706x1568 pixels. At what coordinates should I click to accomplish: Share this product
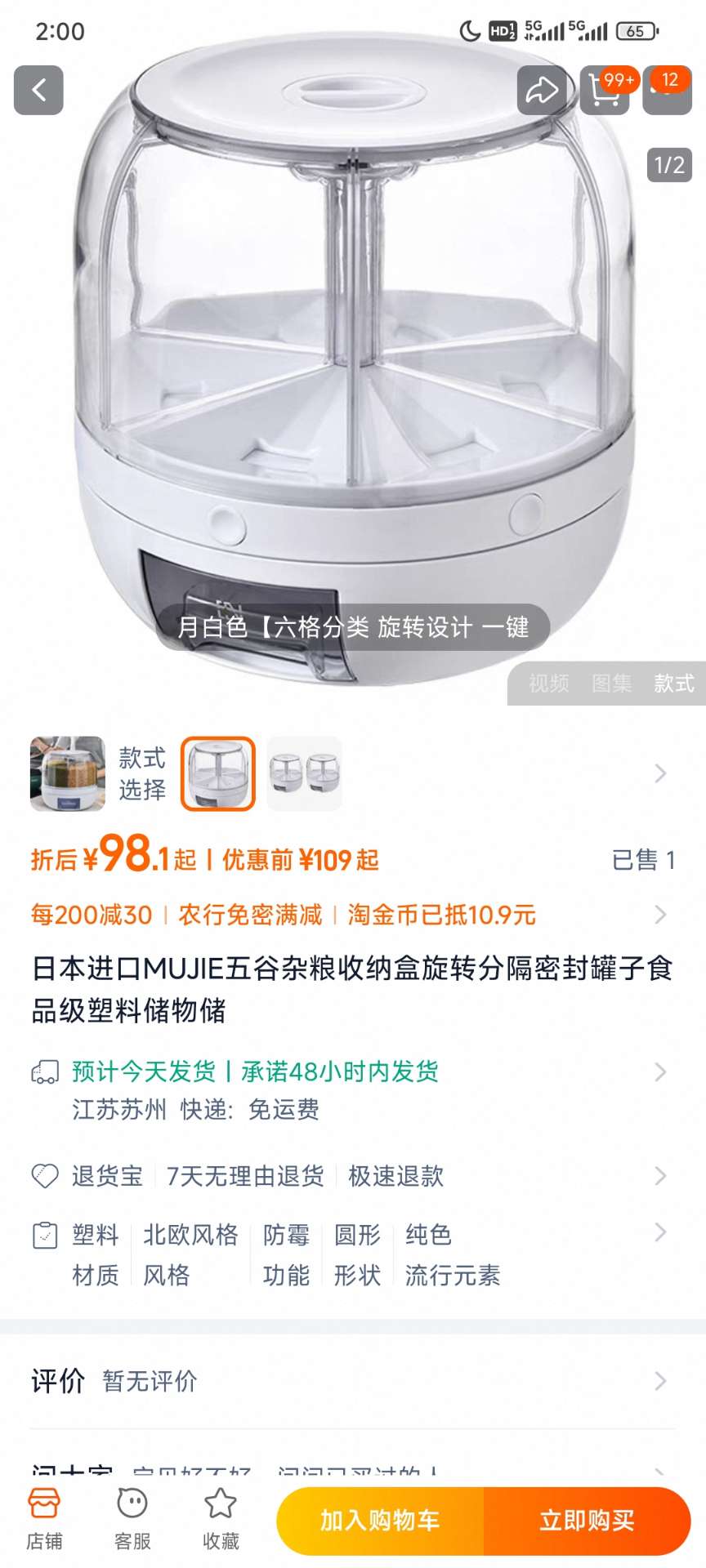541,90
